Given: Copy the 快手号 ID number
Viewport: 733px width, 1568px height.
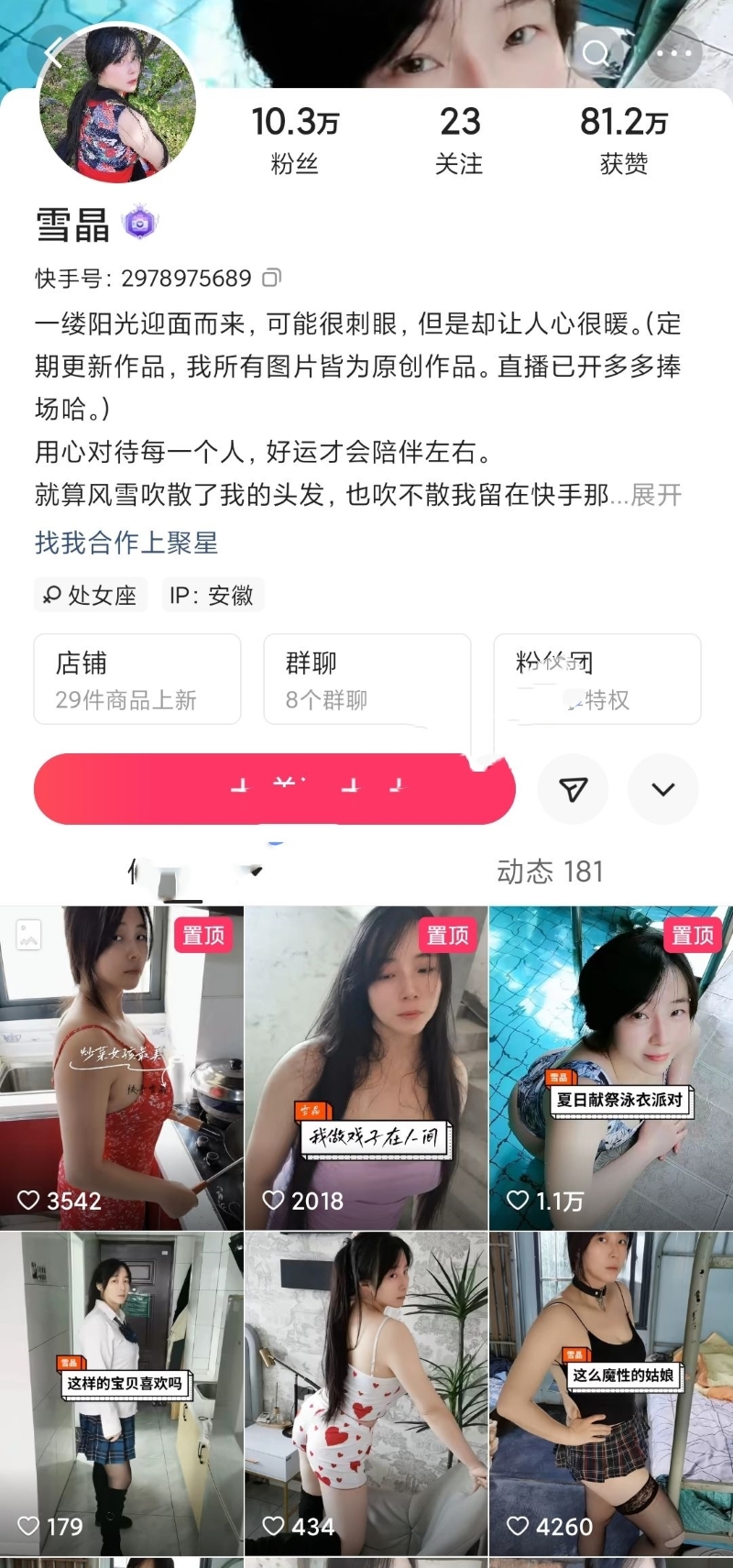Looking at the screenshot, I should [x=272, y=278].
